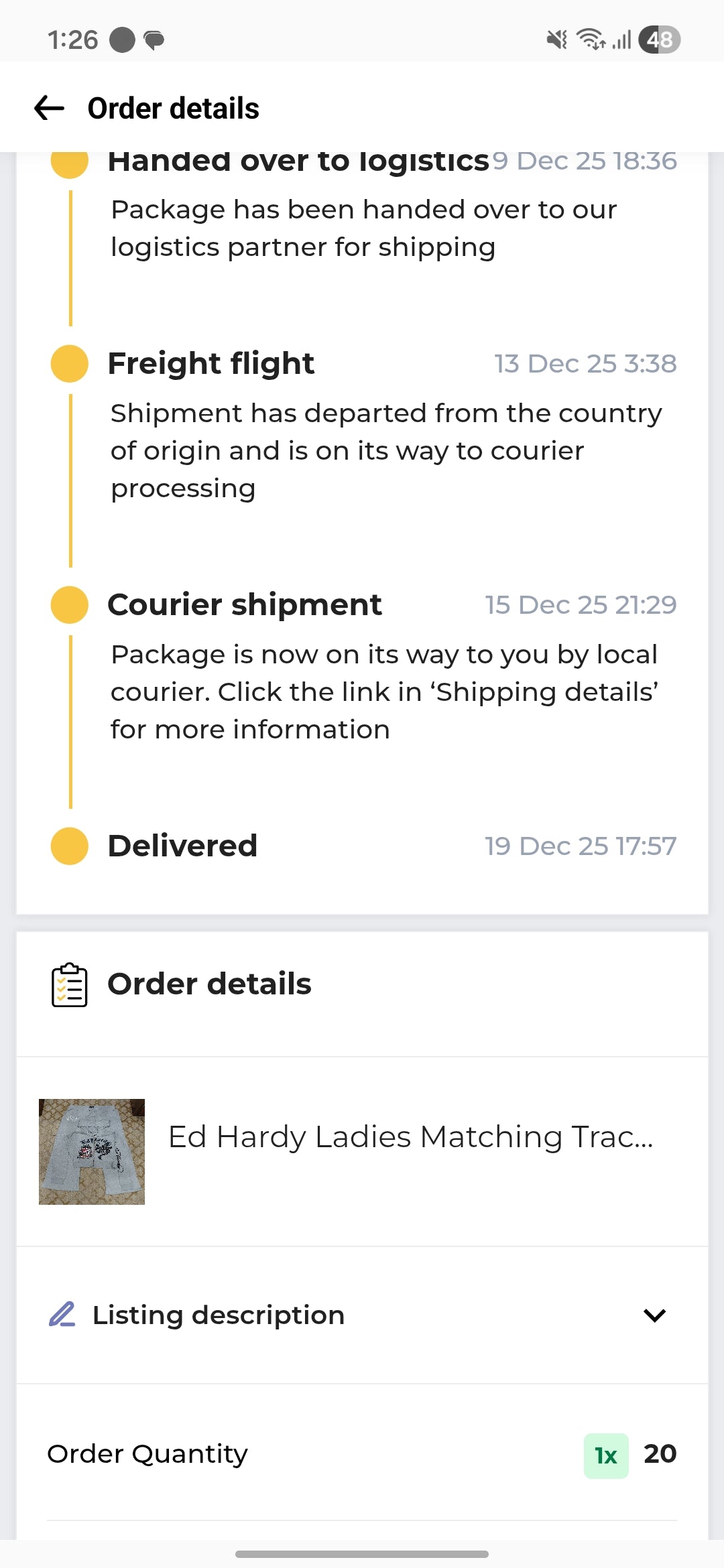This screenshot has height=1568, width=724.
Task: Expand the Listing description section
Action: pos(362,1315)
